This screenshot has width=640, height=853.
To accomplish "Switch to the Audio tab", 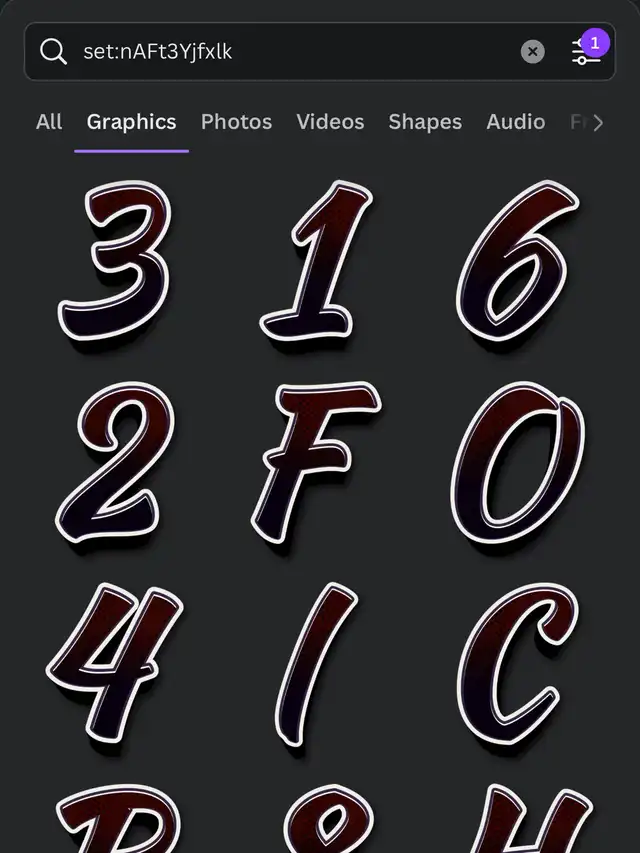I will (x=515, y=122).
